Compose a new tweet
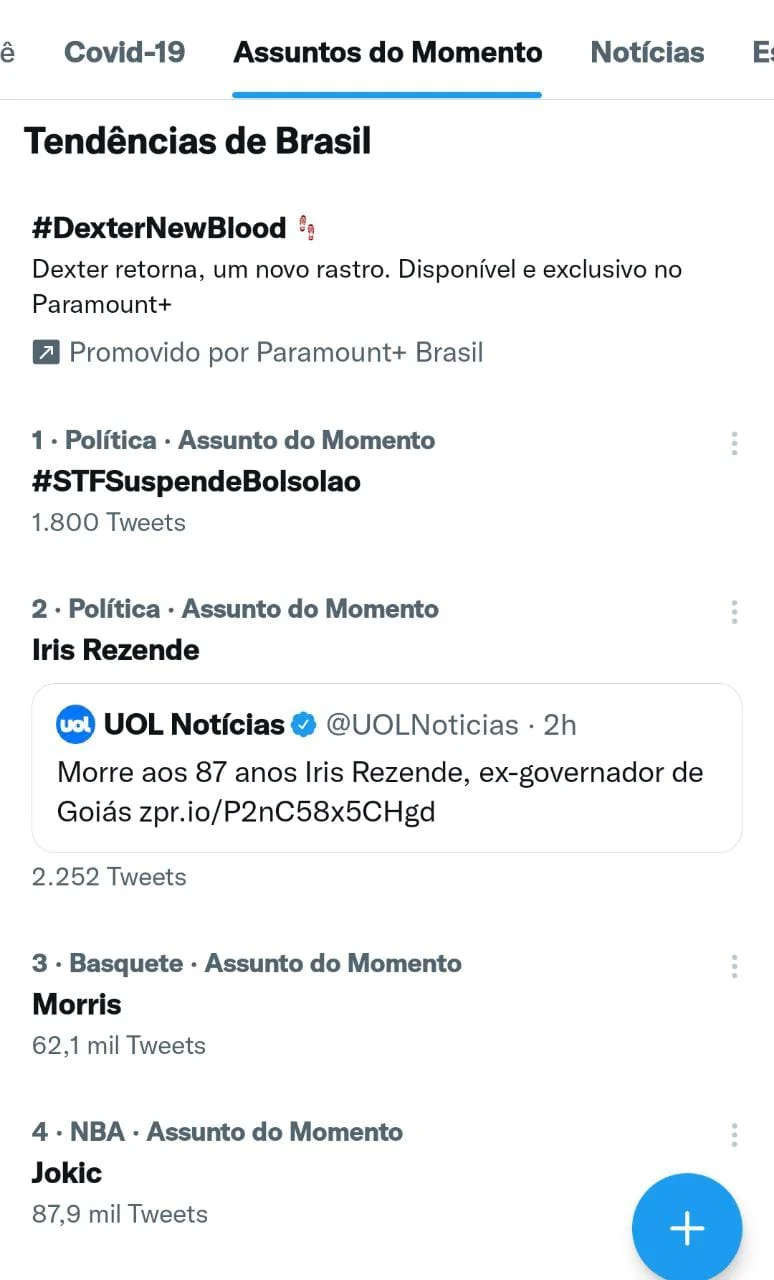The width and height of the screenshot is (774, 1280). click(687, 1228)
